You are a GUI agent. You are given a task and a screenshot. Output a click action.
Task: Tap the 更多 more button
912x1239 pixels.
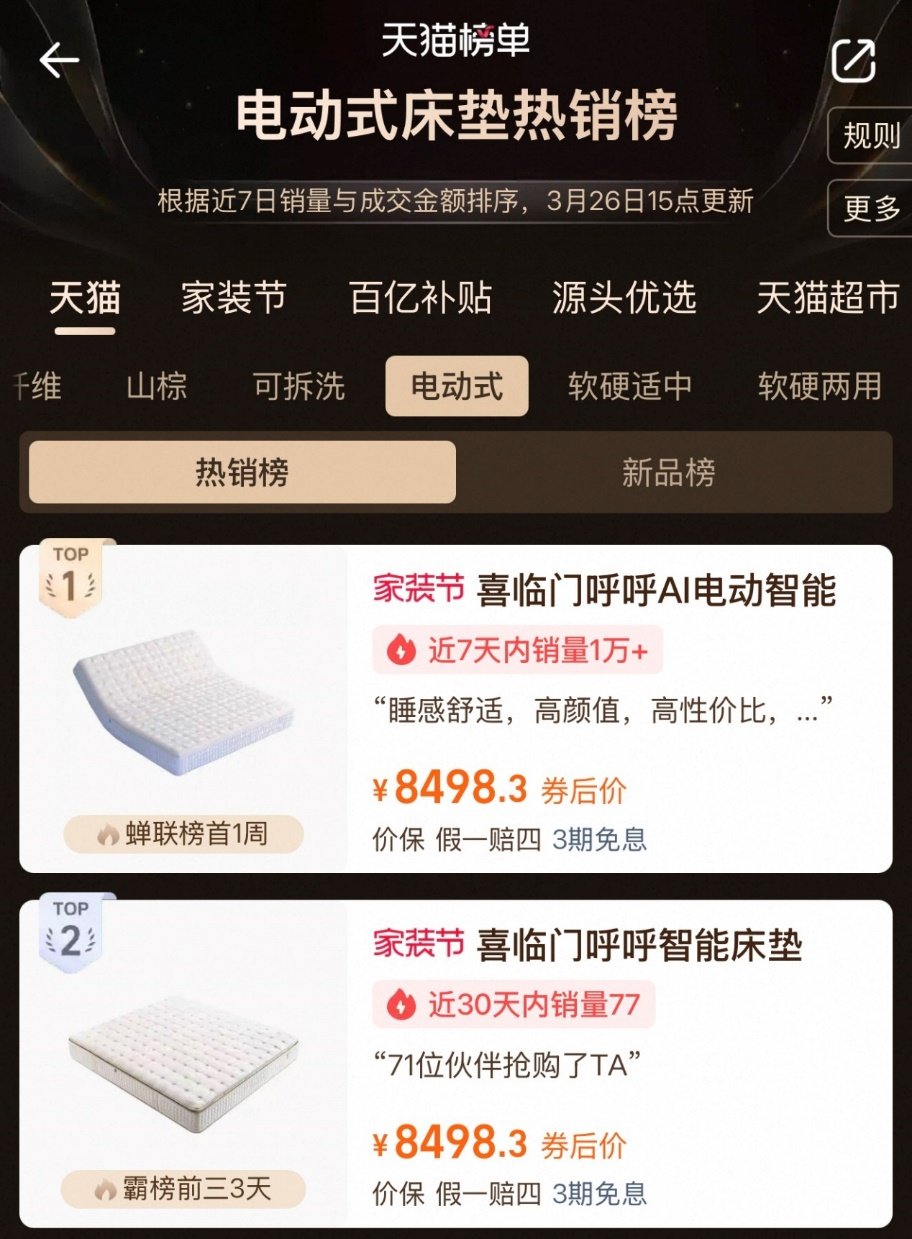871,208
